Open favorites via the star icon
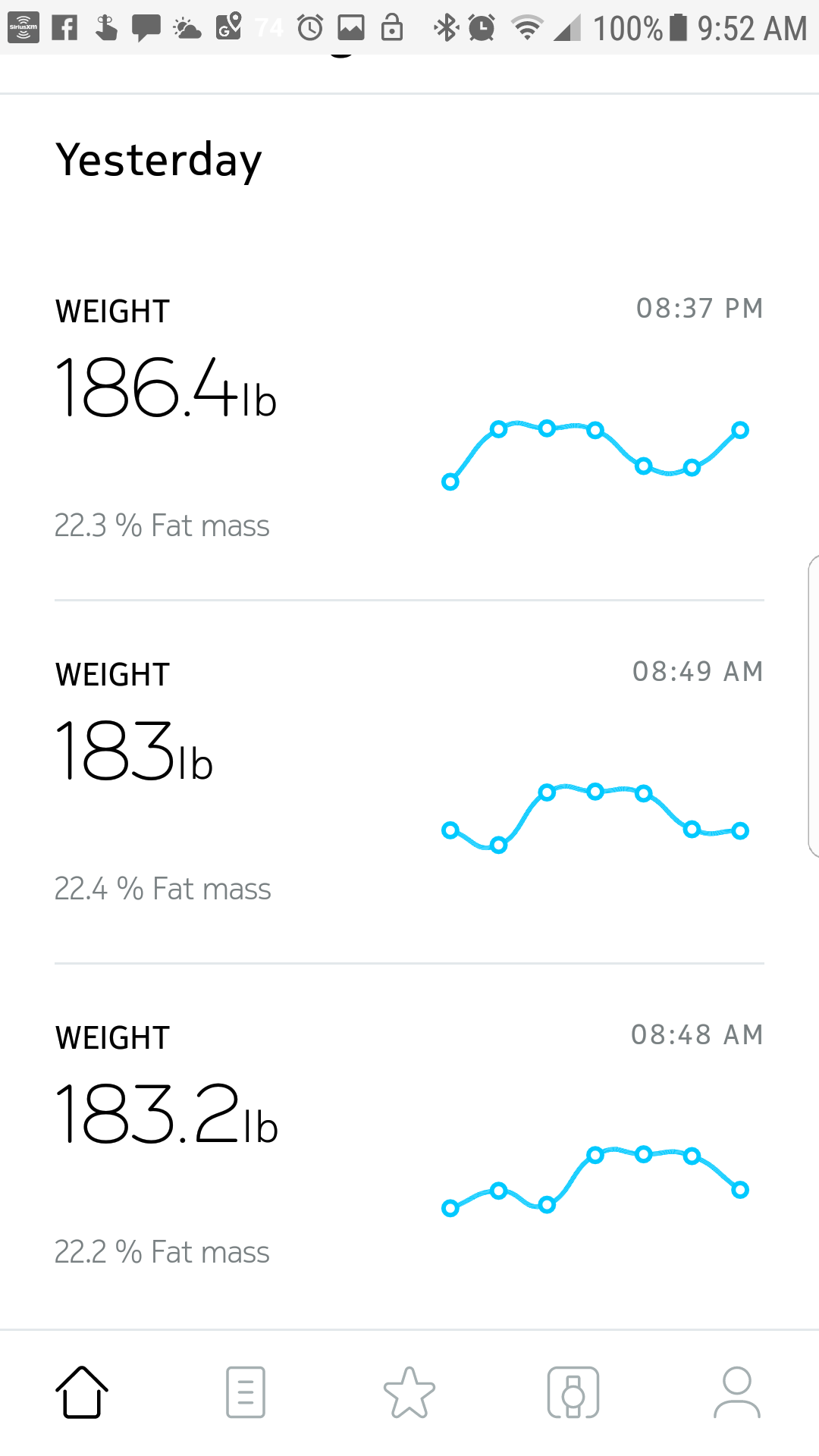The width and height of the screenshot is (819, 1456). tap(408, 1392)
